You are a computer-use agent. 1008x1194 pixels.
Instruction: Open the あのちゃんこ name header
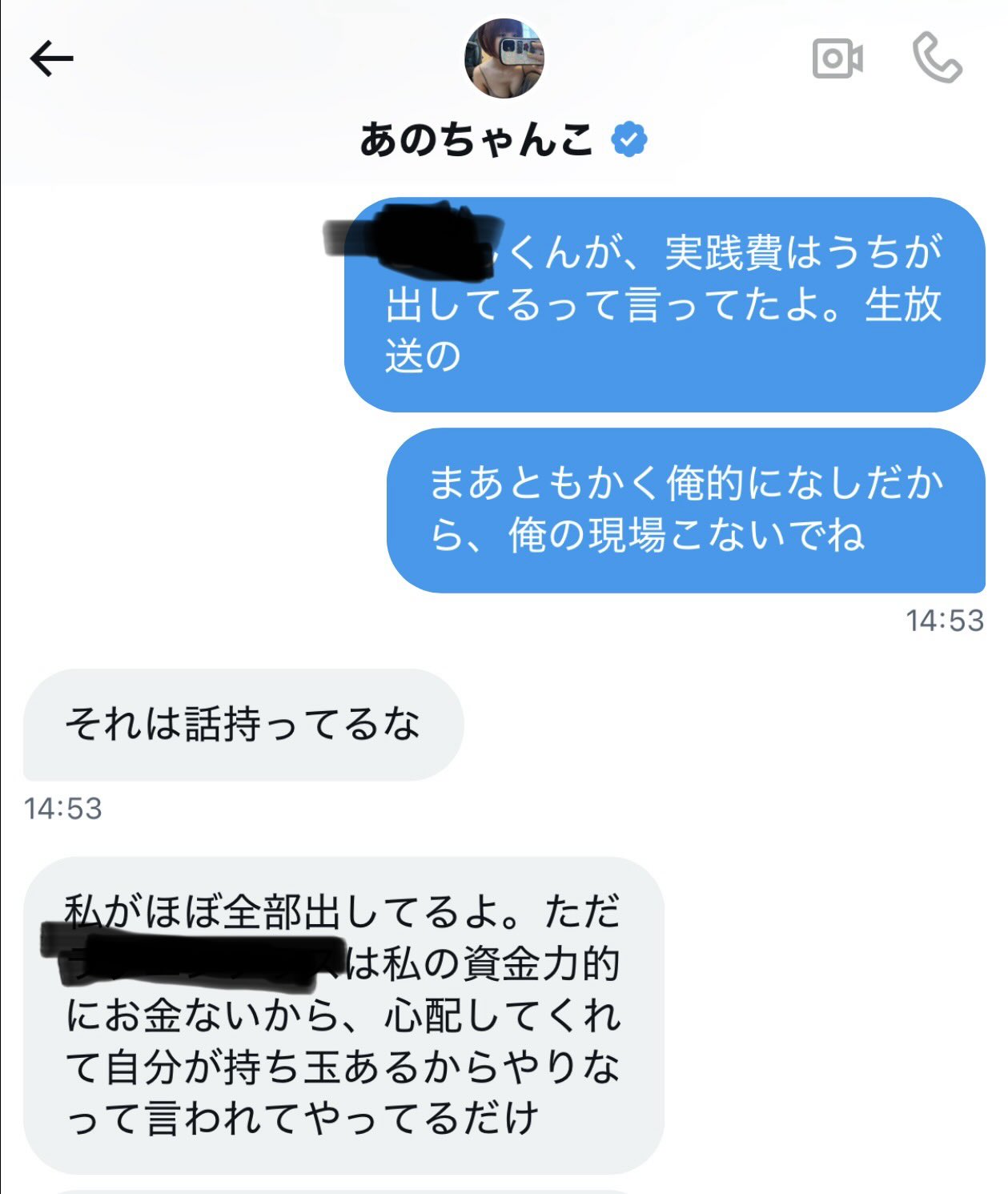point(477,140)
